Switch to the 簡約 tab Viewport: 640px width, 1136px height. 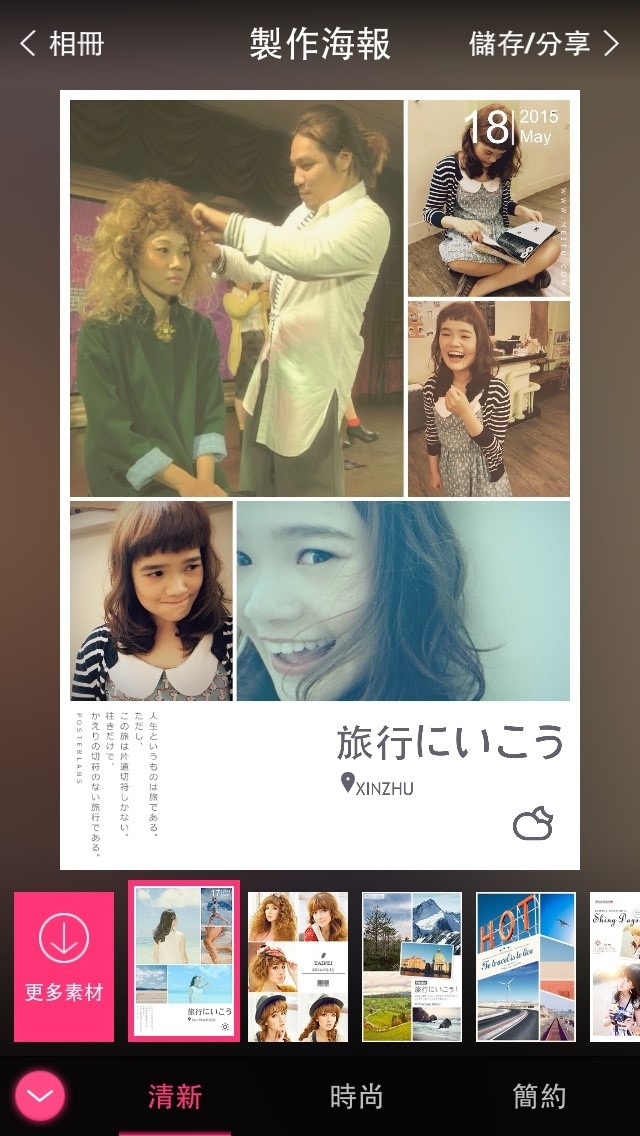540,1097
